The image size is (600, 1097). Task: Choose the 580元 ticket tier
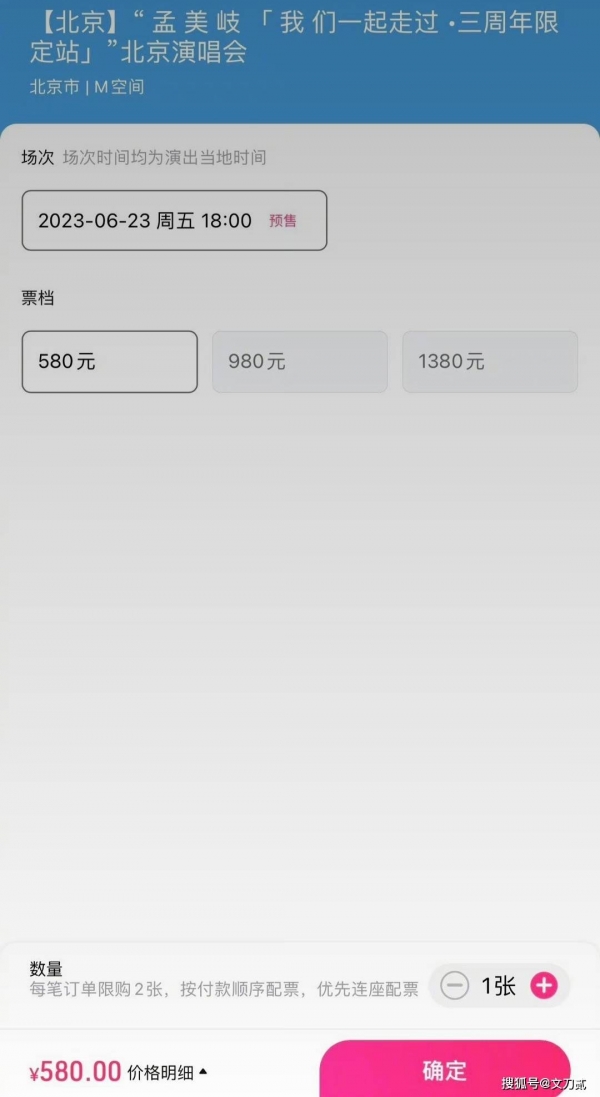(x=110, y=361)
